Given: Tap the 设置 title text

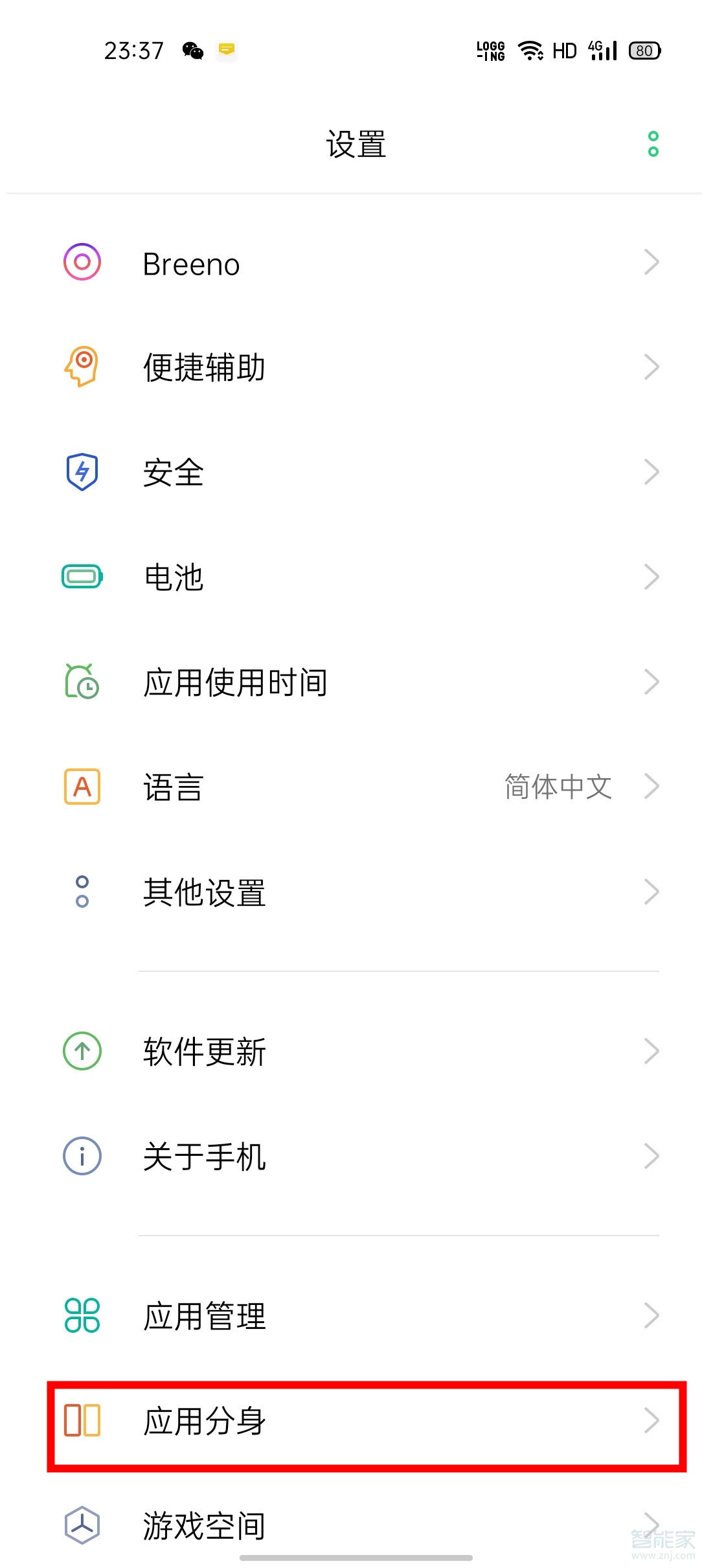Looking at the screenshot, I should pyautogui.click(x=356, y=144).
